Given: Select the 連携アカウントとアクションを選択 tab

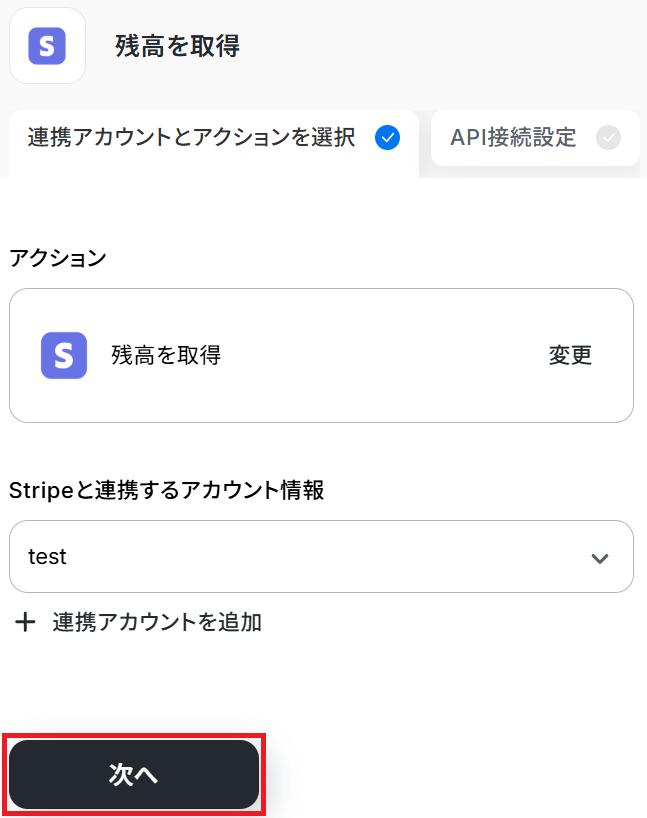Looking at the screenshot, I should [212, 138].
